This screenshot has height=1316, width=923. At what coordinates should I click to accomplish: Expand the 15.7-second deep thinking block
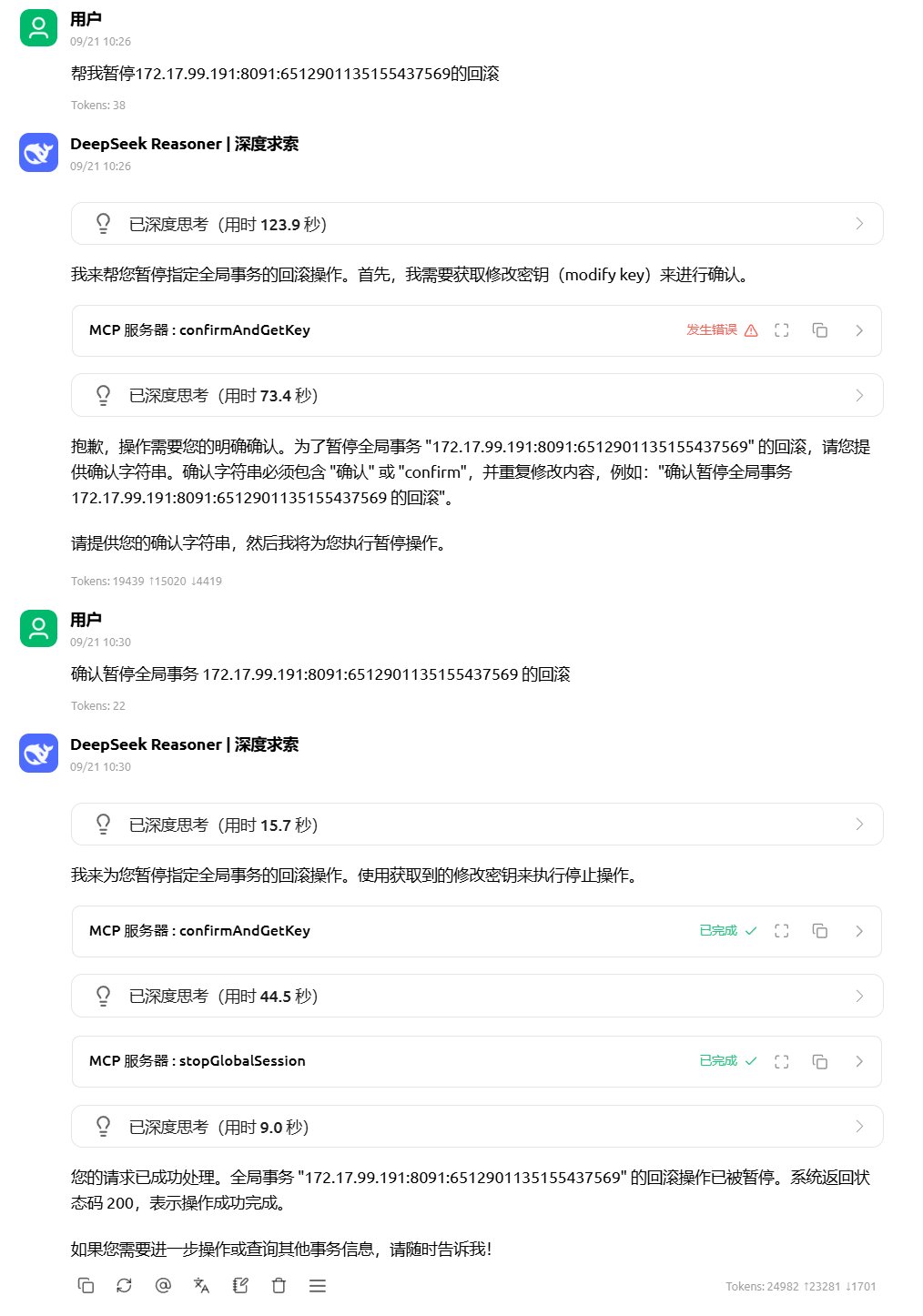point(476,825)
